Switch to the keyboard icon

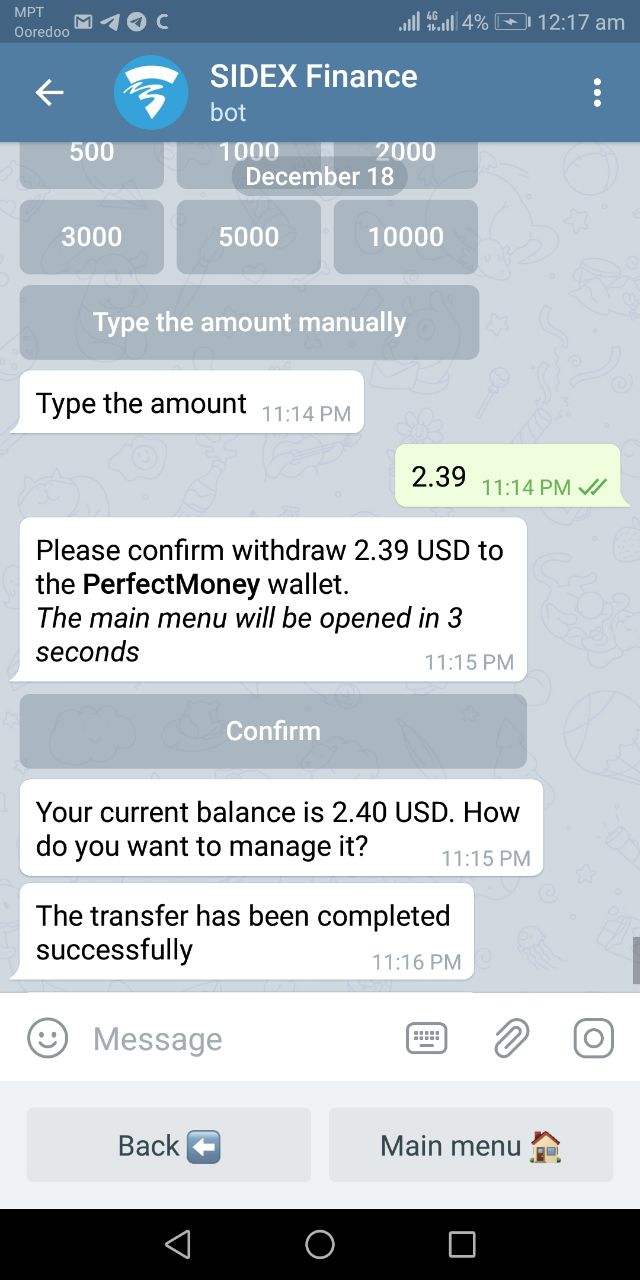pos(427,1038)
